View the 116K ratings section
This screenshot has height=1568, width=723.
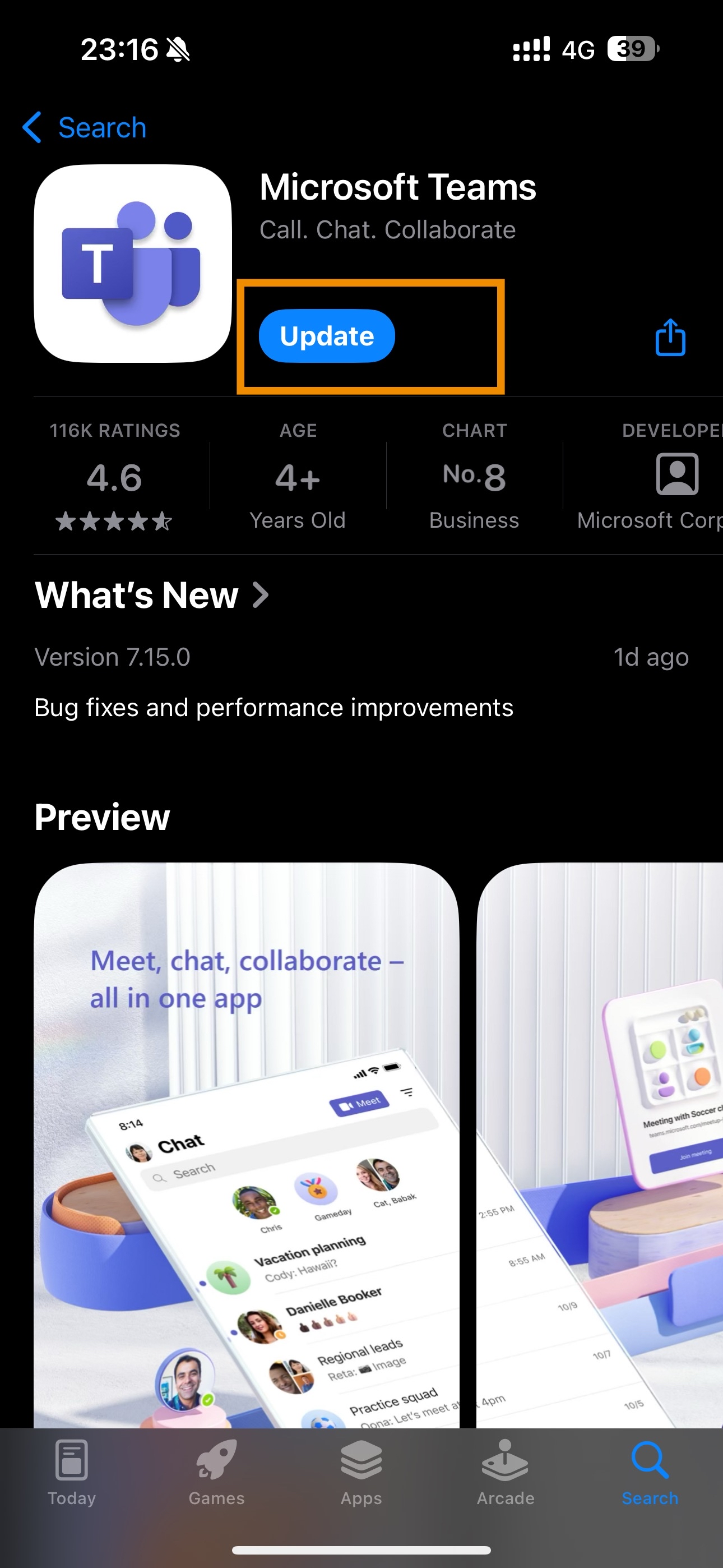(114, 477)
